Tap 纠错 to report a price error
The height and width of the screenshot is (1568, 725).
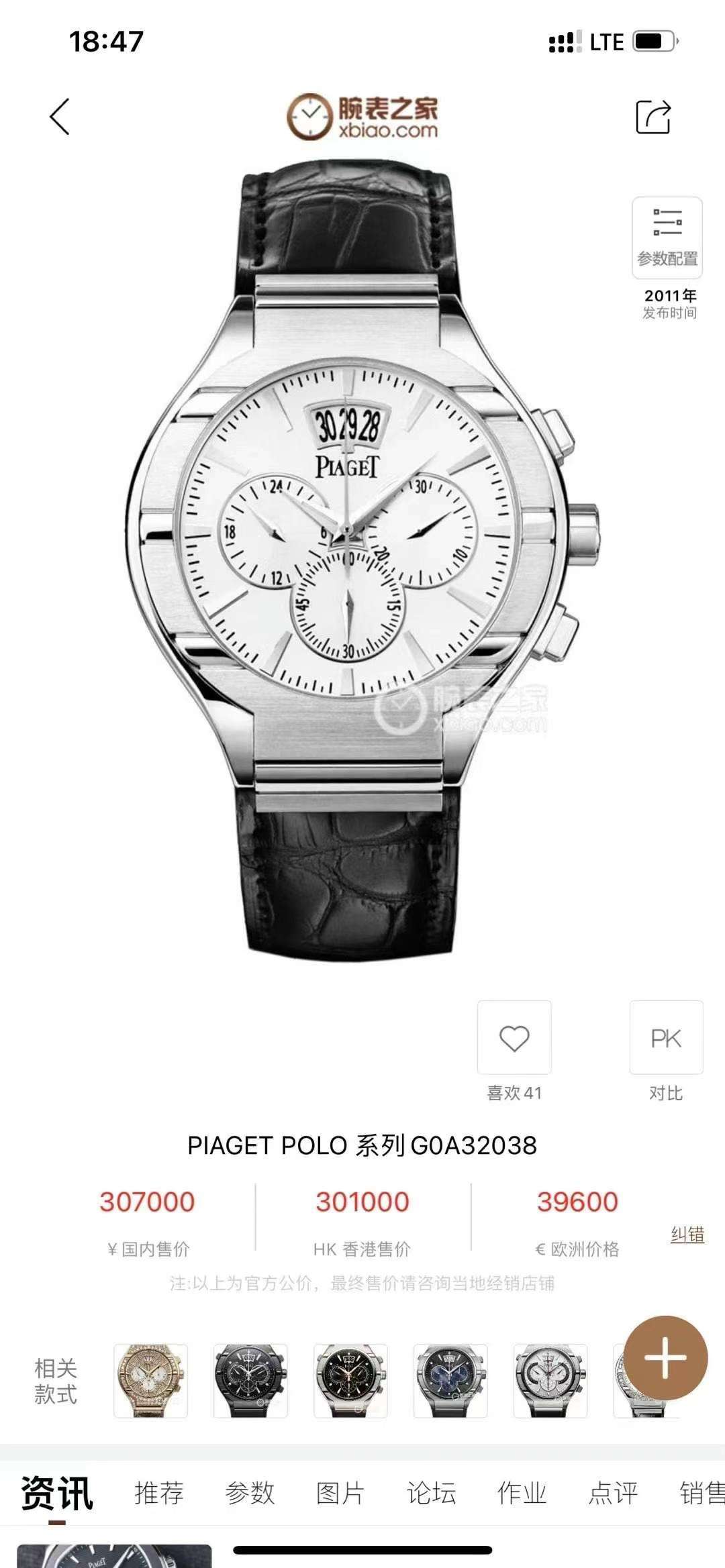[687, 1235]
